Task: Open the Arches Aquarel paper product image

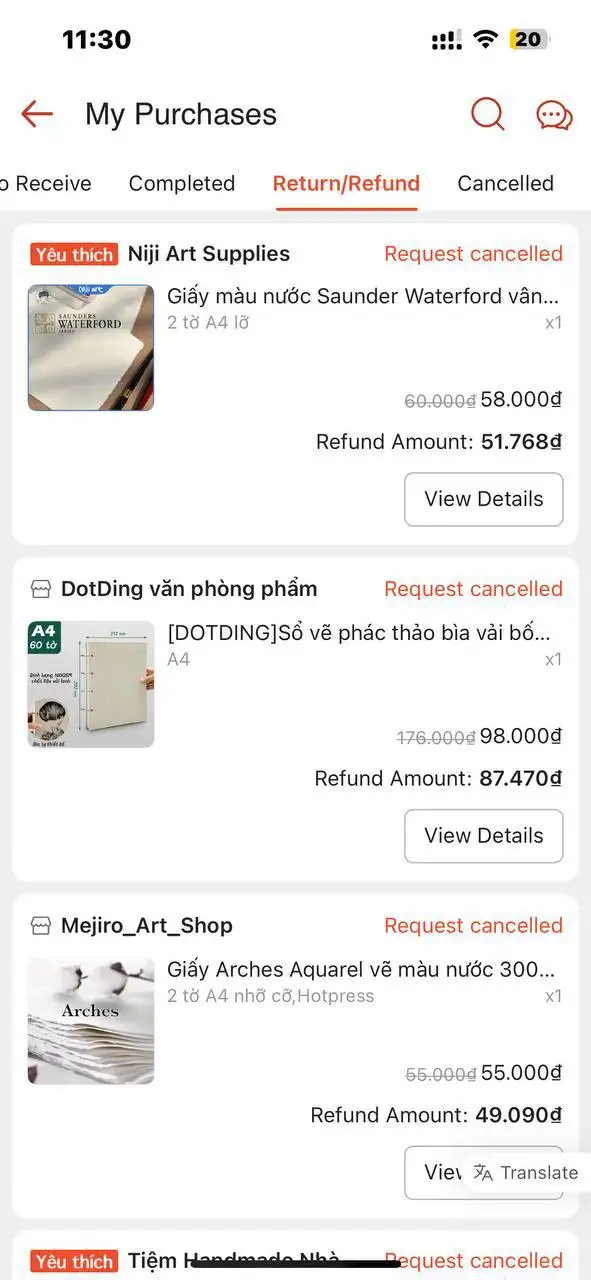Action: [x=91, y=1022]
